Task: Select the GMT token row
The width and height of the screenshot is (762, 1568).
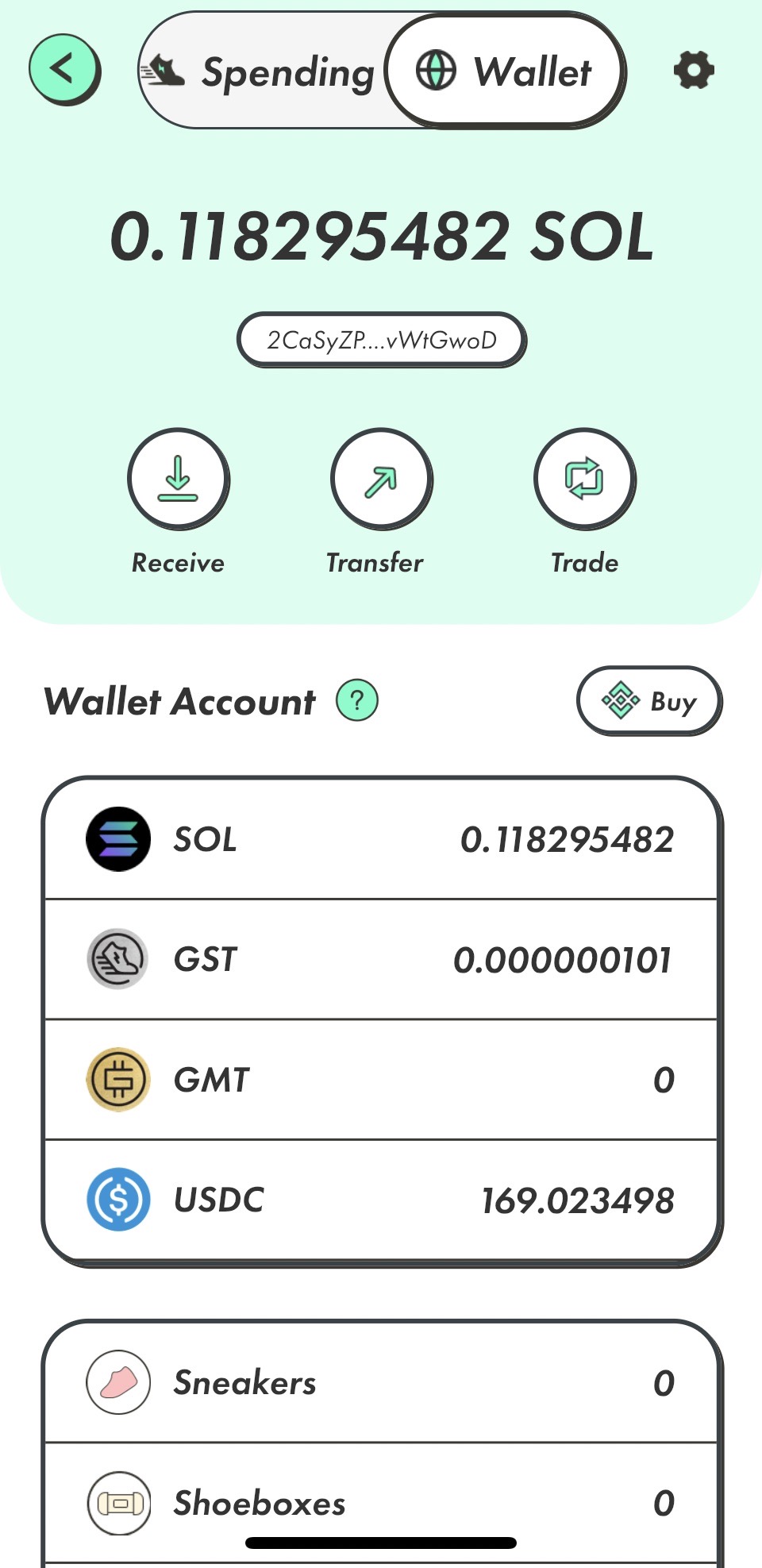Action: click(381, 1080)
